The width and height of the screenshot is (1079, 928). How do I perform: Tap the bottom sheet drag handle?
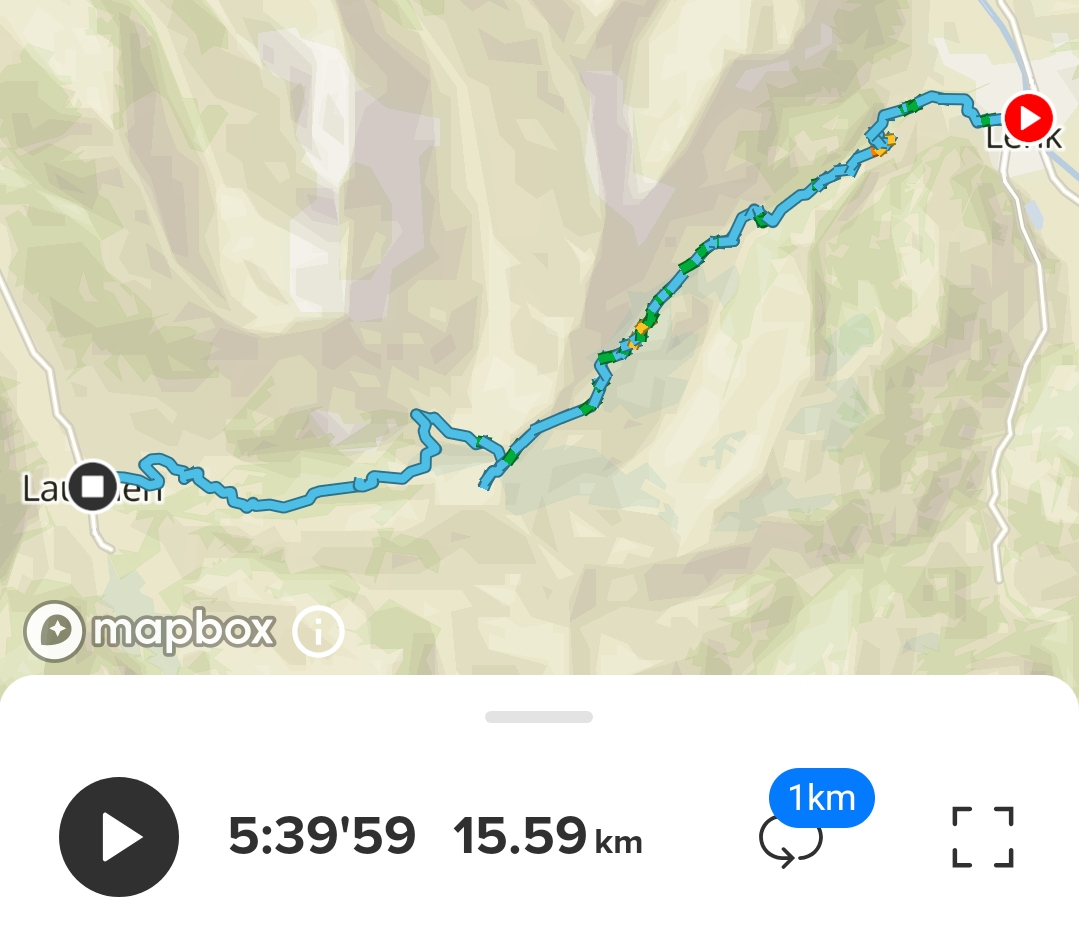click(539, 717)
